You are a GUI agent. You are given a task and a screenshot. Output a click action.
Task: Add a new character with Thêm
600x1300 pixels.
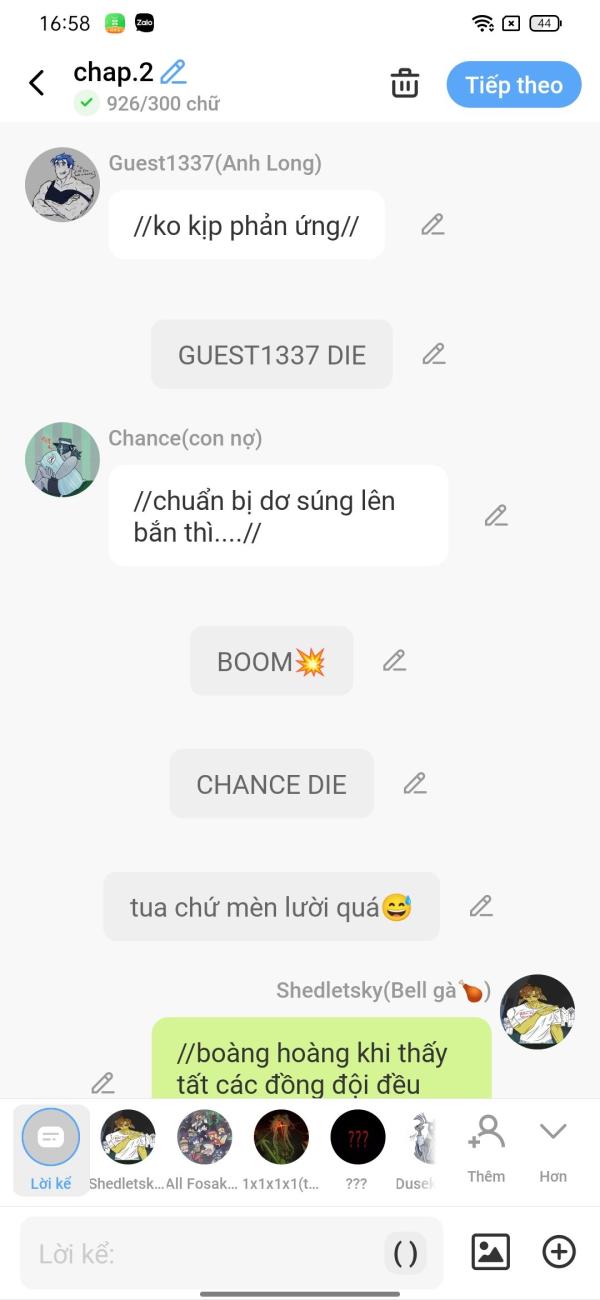pos(486,1148)
